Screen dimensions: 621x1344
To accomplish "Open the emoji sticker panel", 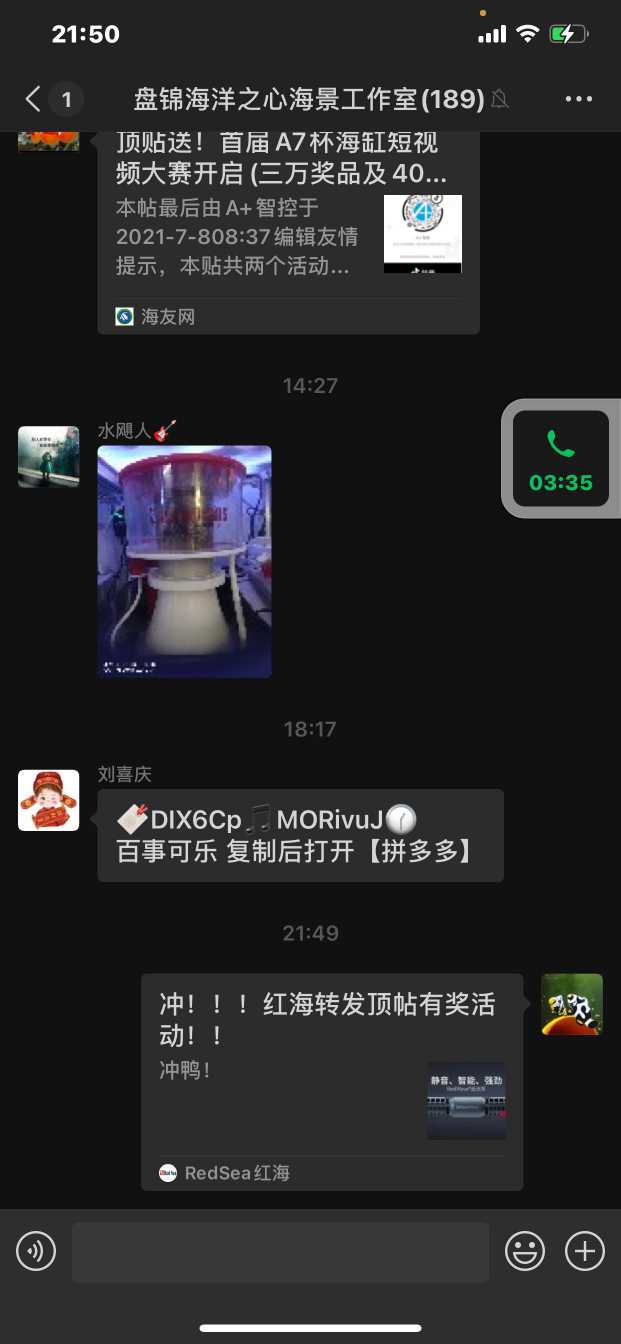I will tap(525, 1251).
